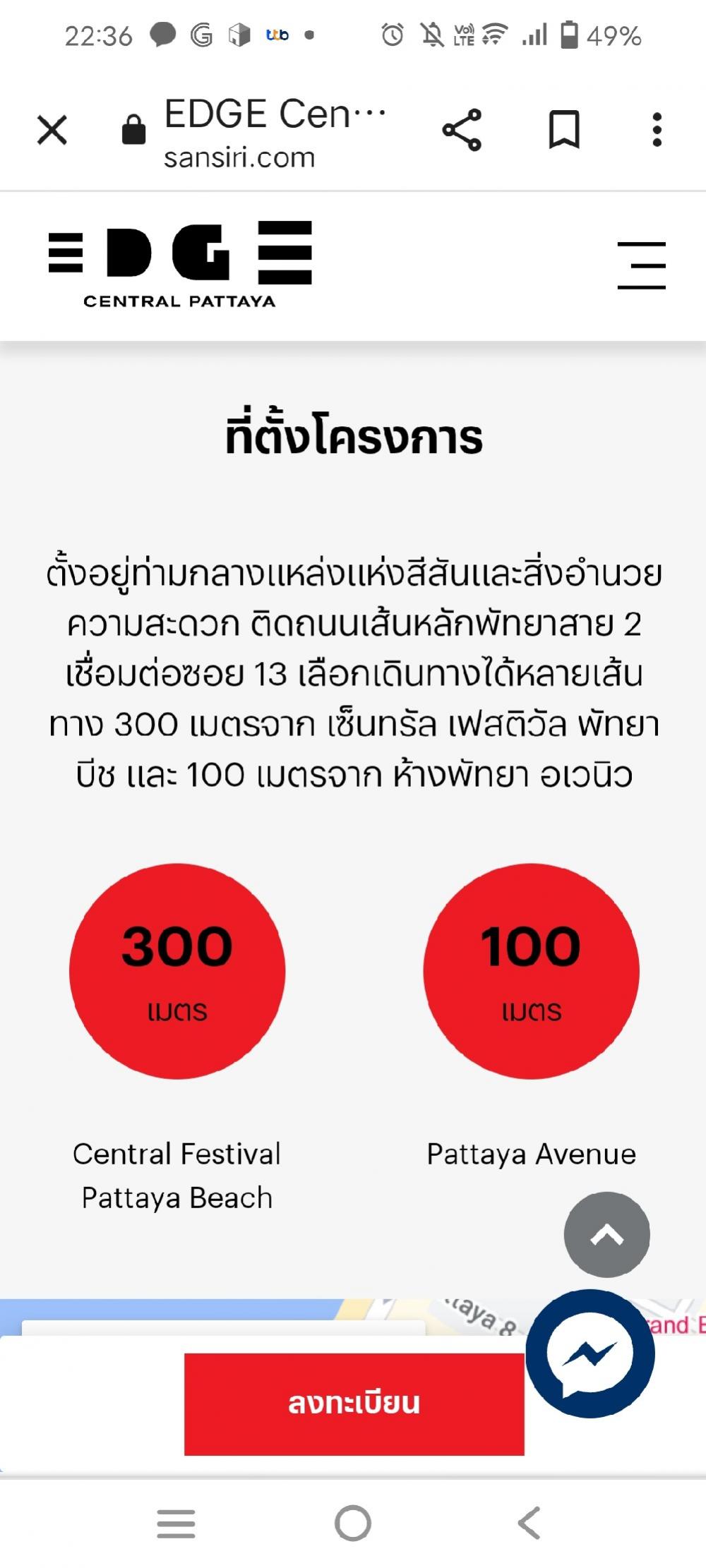The height and width of the screenshot is (1568, 706).
Task: Open the browser overflow menu
Action: [657, 130]
